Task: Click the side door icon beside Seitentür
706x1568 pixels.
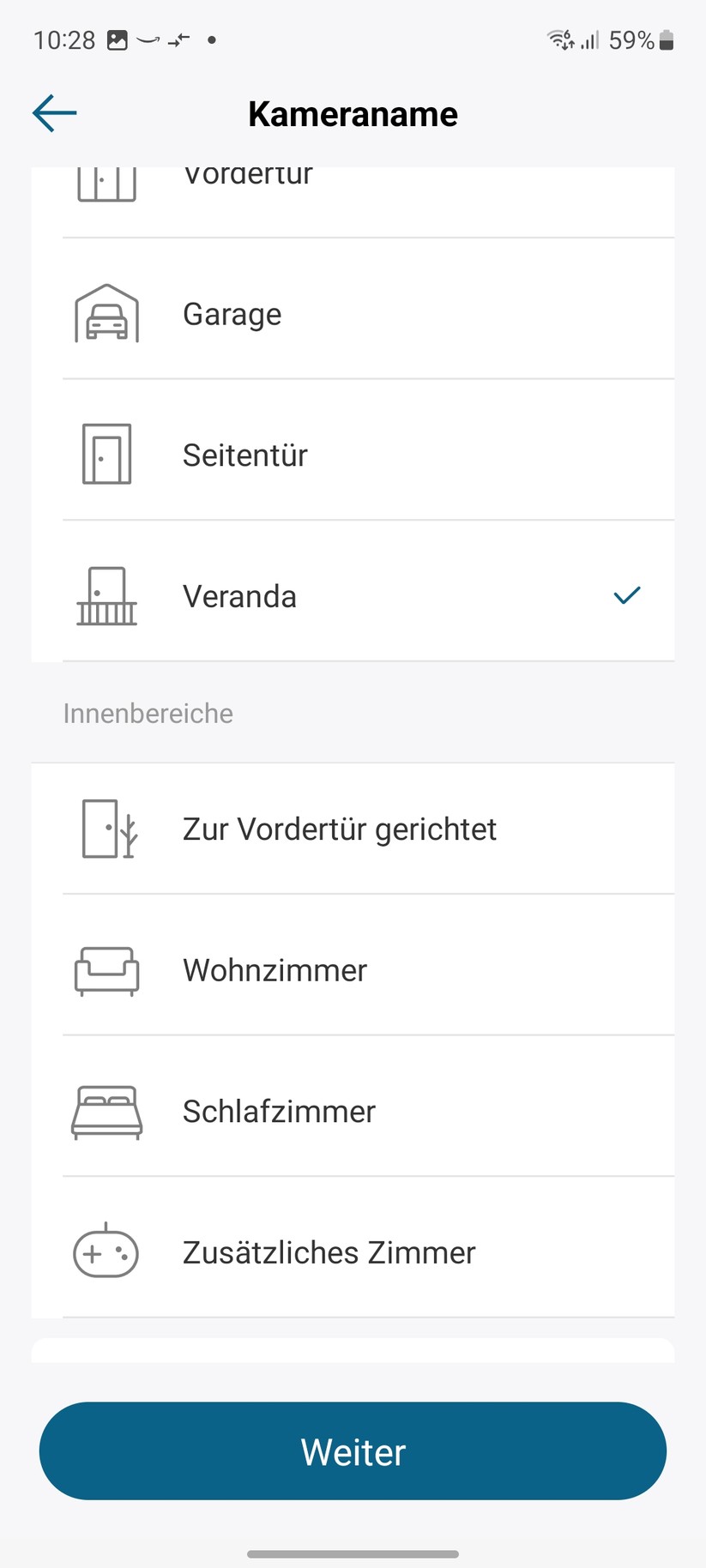Action: [x=106, y=455]
